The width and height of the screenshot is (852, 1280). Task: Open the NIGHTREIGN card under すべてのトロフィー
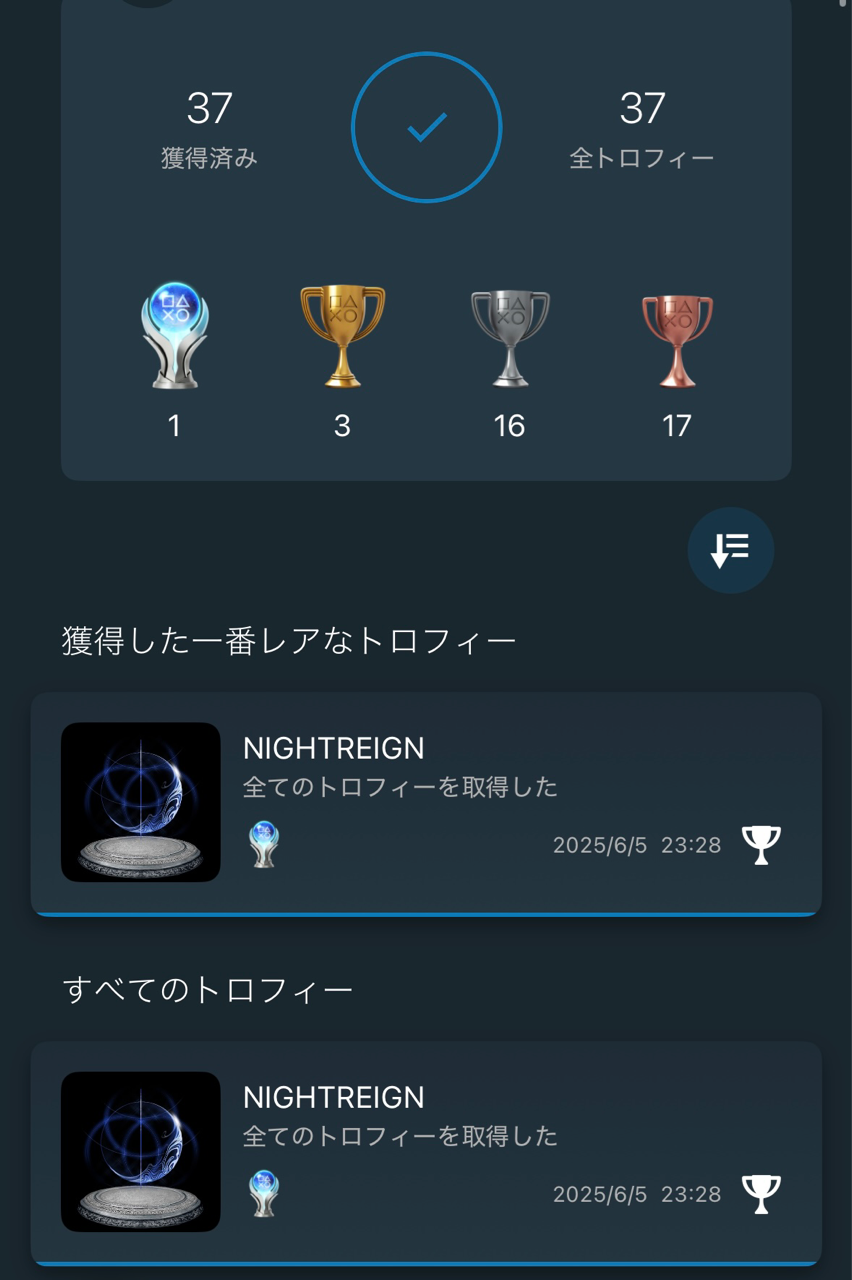click(426, 1151)
